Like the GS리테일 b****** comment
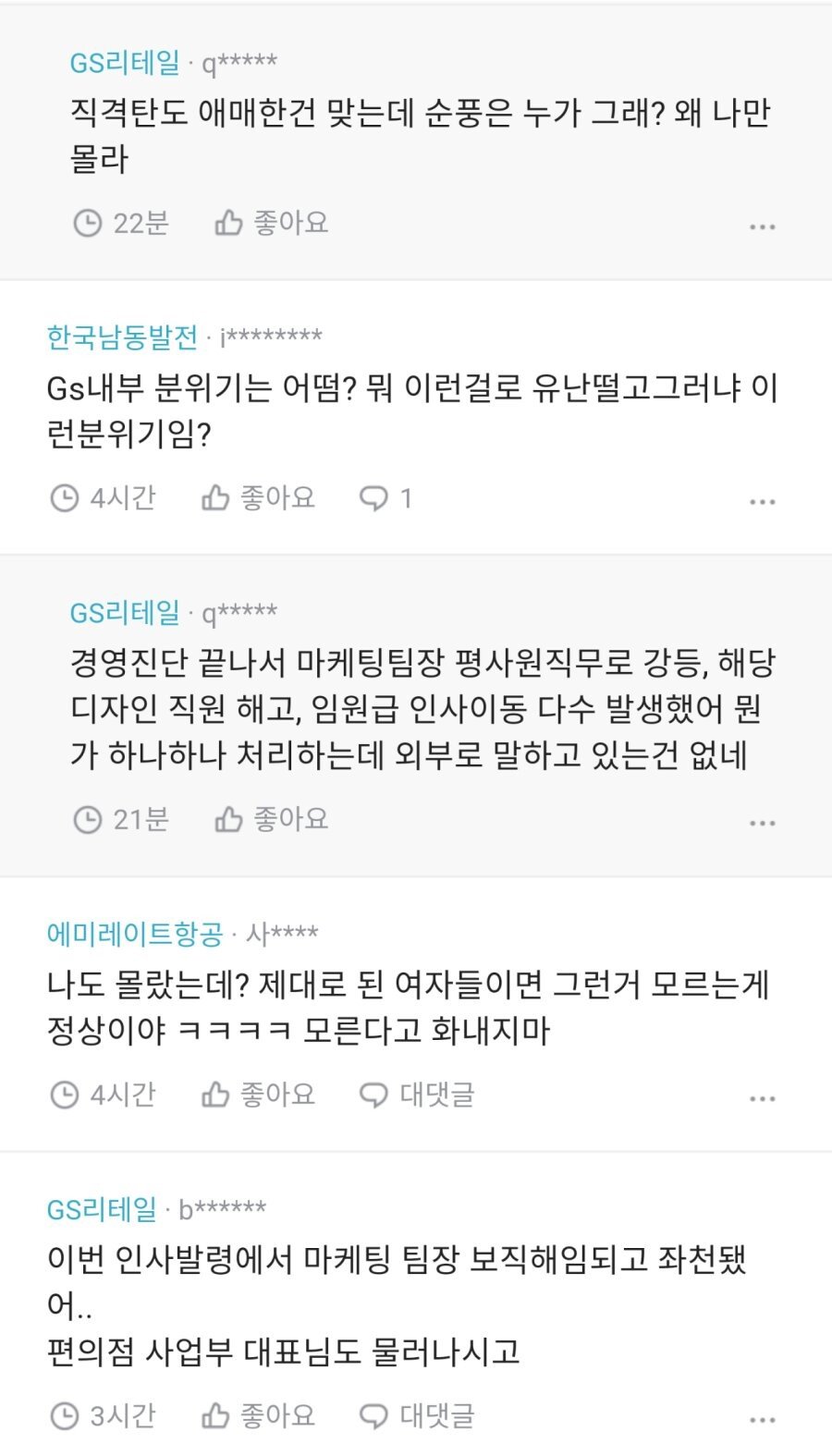 [x=258, y=1415]
